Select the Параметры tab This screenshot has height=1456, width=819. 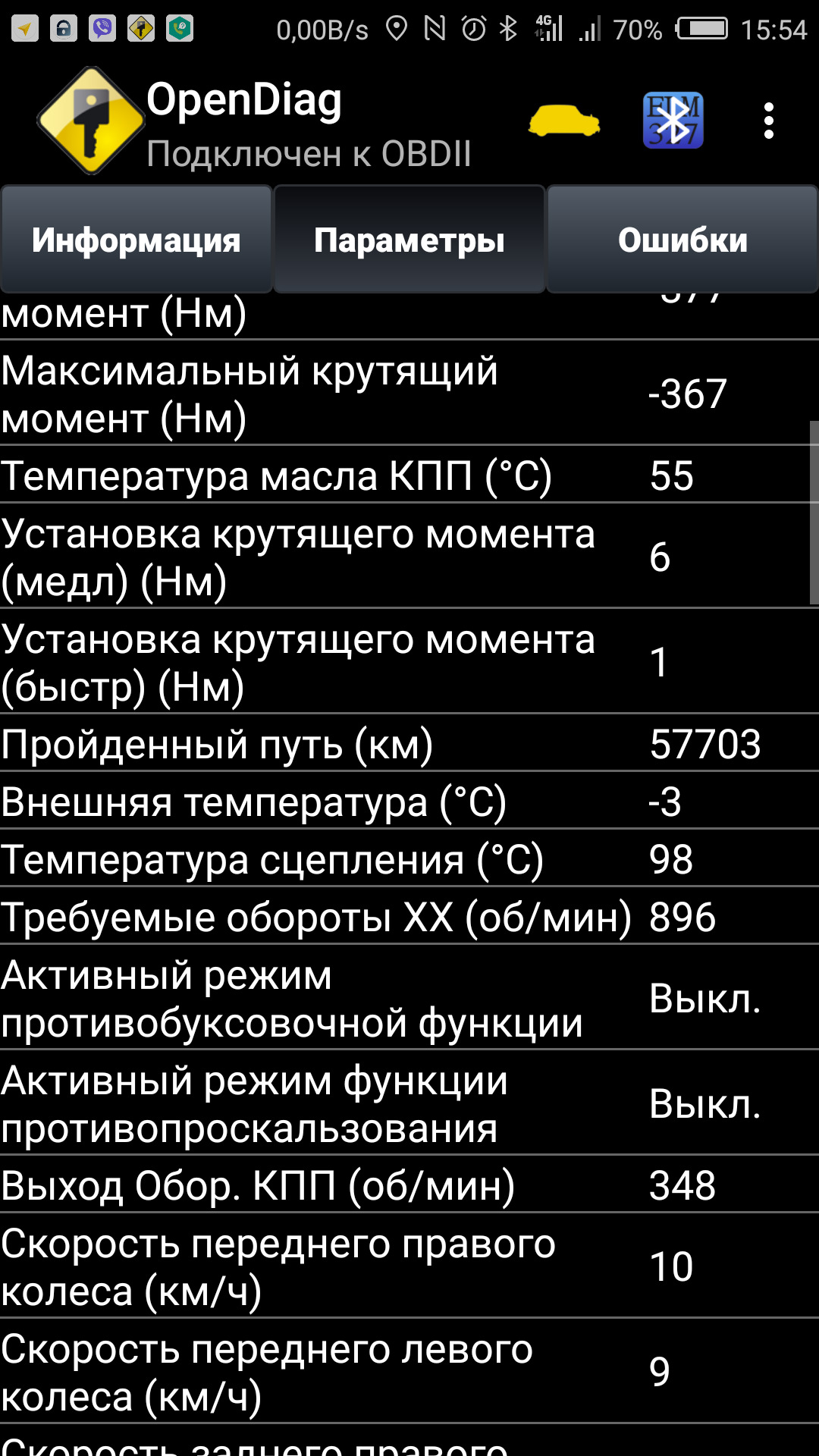(x=409, y=240)
